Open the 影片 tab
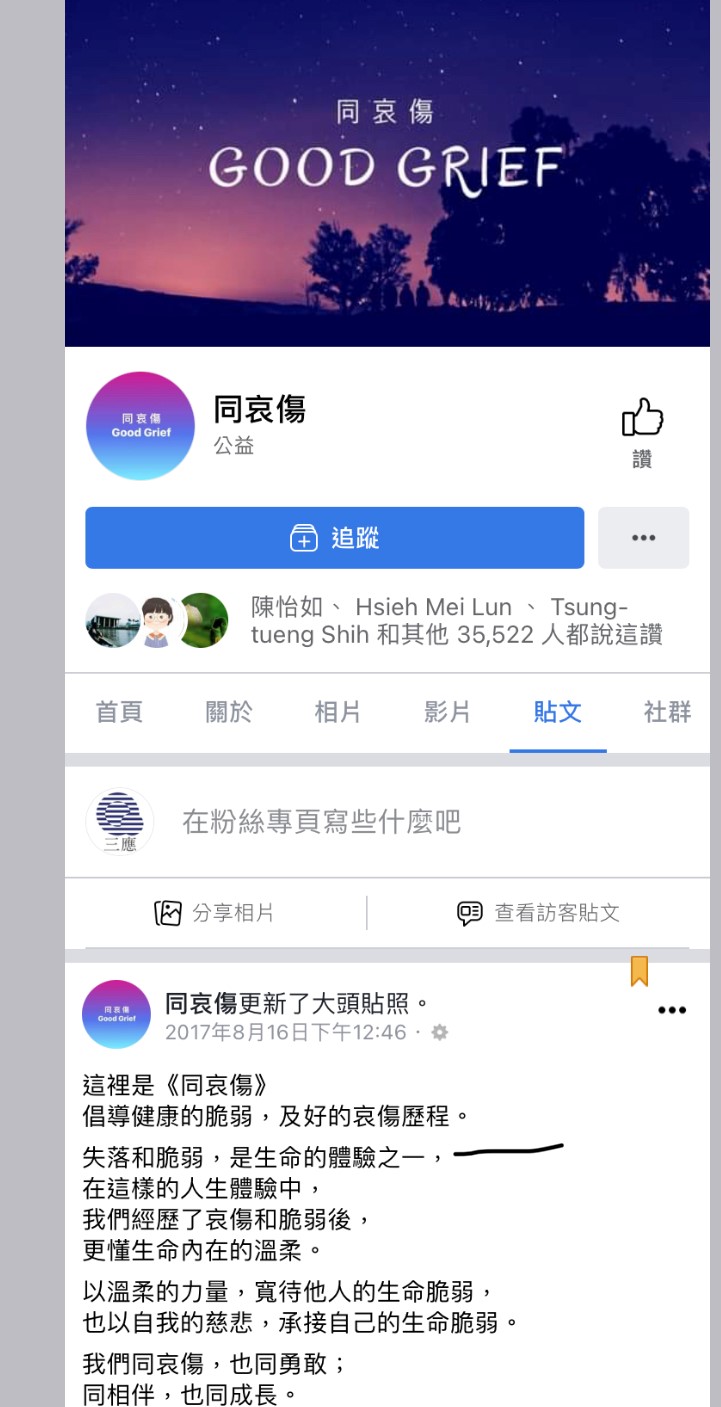 447,712
